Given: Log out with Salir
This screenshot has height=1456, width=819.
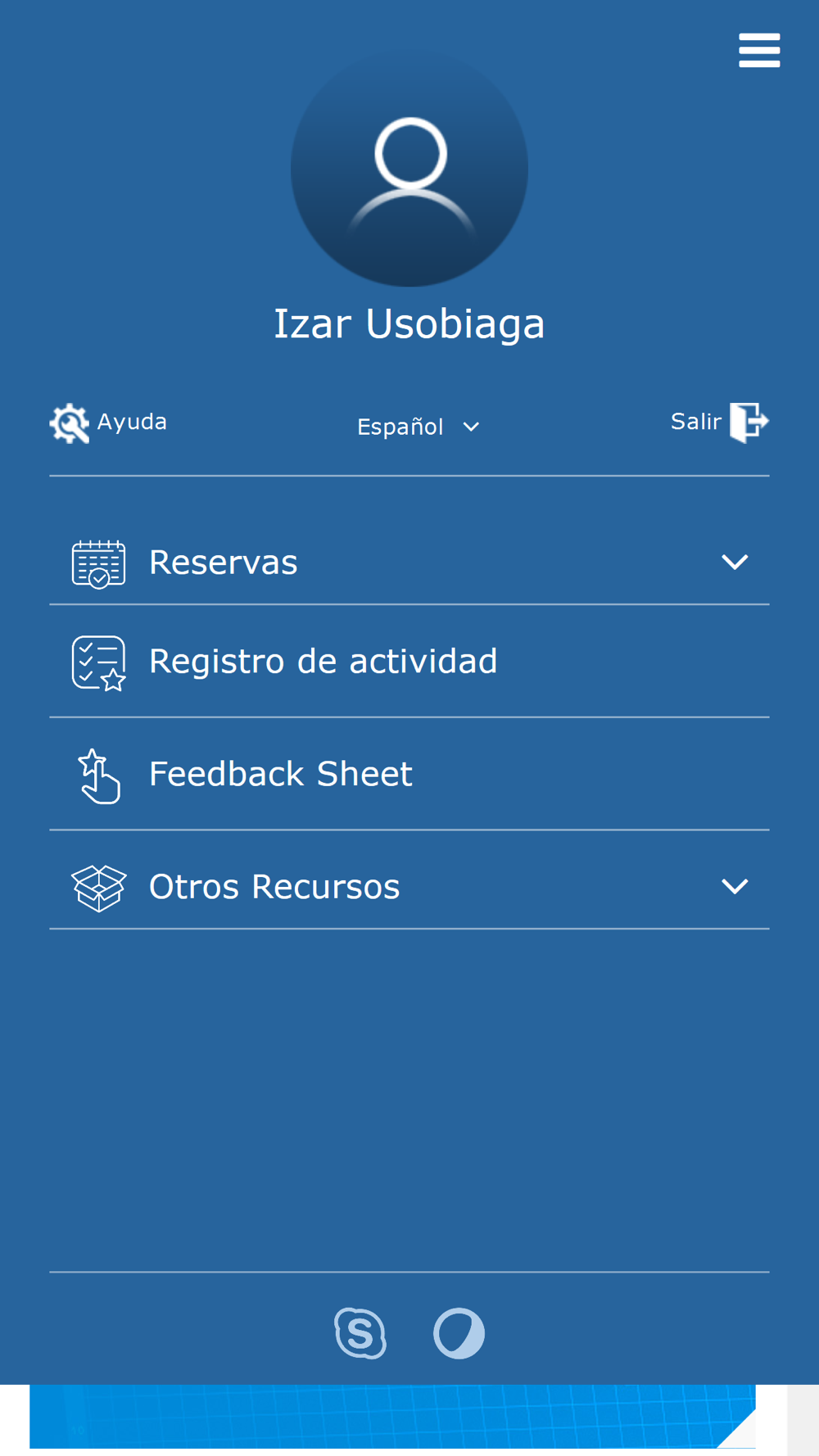Looking at the screenshot, I should (719, 422).
